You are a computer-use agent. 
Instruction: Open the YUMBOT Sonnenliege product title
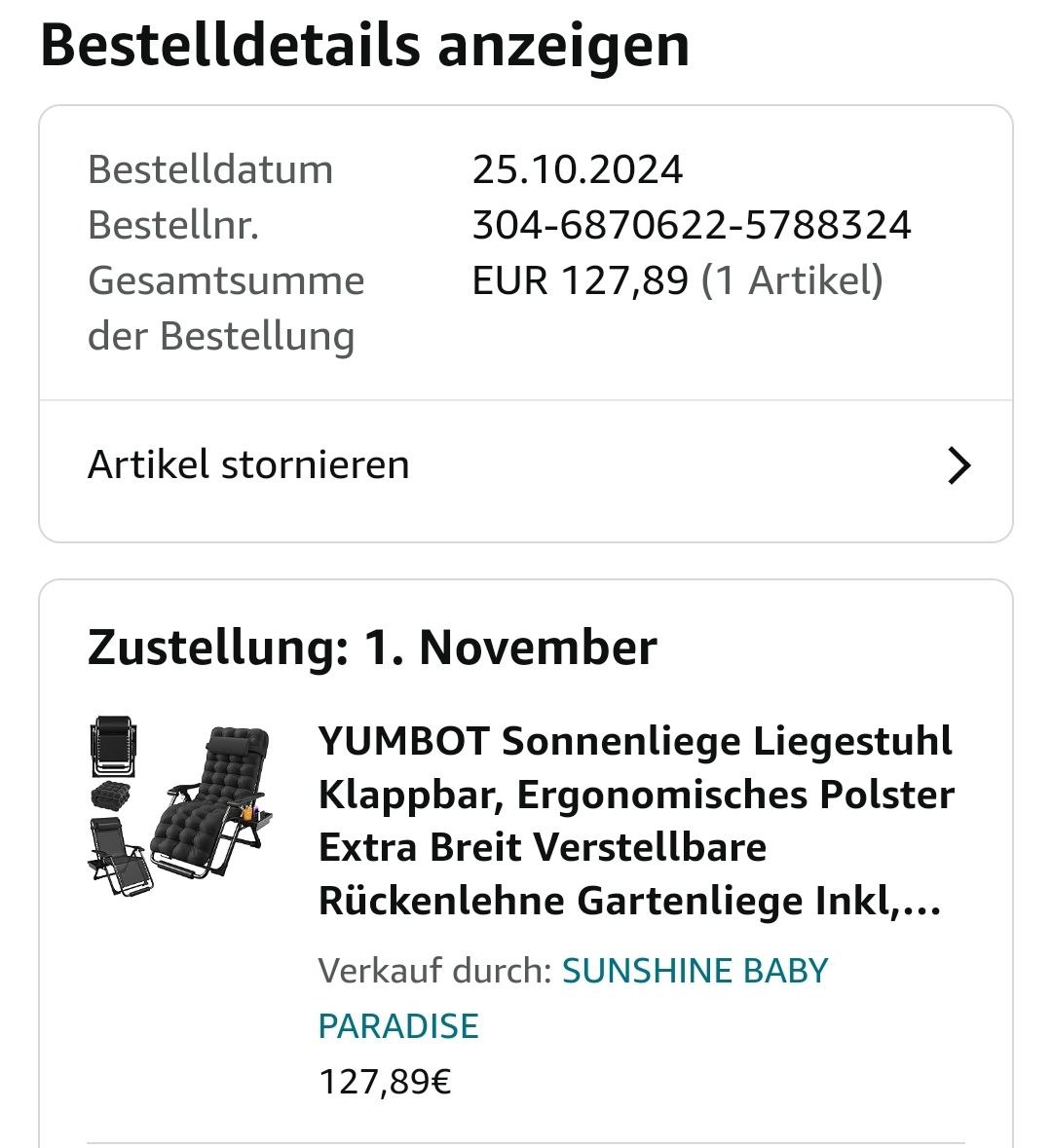[x=635, y=821]
